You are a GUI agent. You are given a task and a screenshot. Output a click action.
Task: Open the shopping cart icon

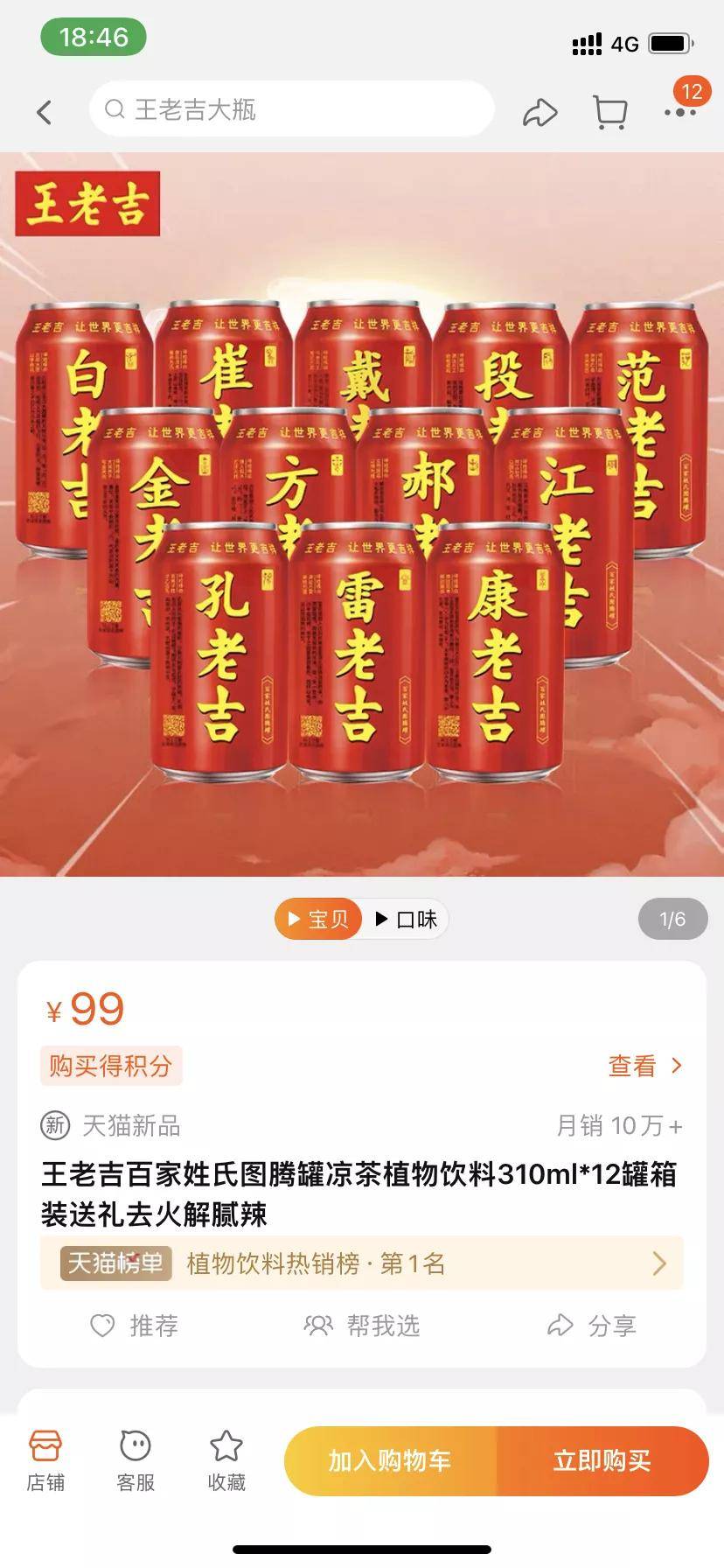pos(610,111)
